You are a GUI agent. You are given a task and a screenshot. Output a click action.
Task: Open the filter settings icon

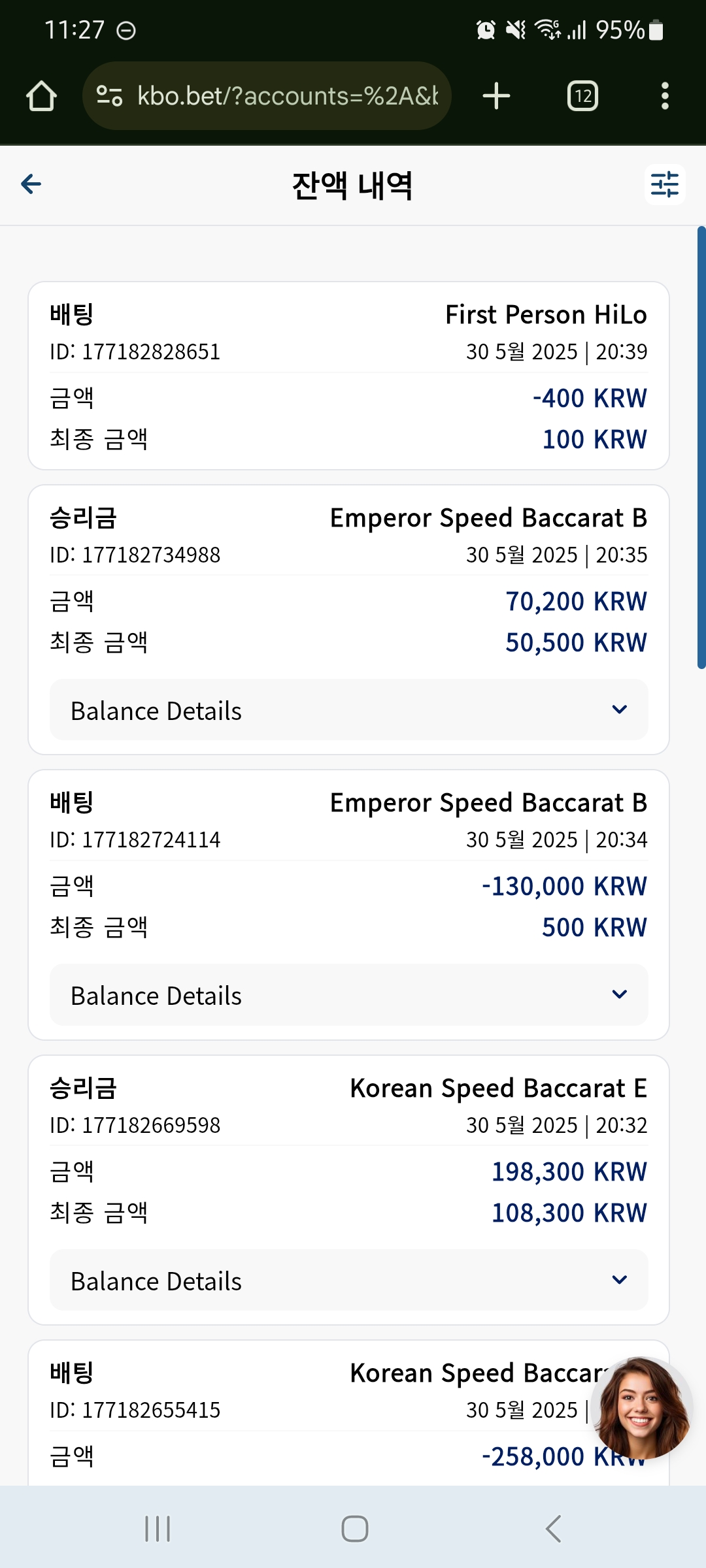point(665,184)
